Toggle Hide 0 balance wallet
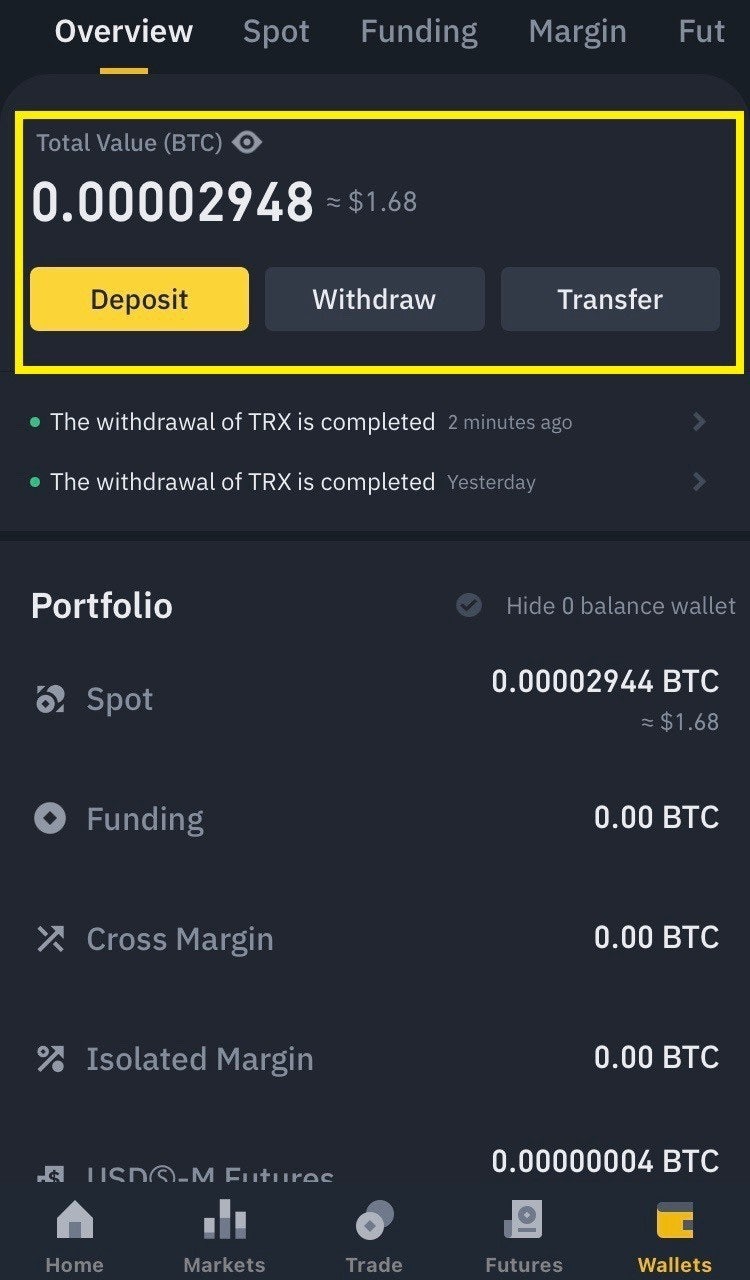This screenshot has height=1280, width=750. (468, 605)
